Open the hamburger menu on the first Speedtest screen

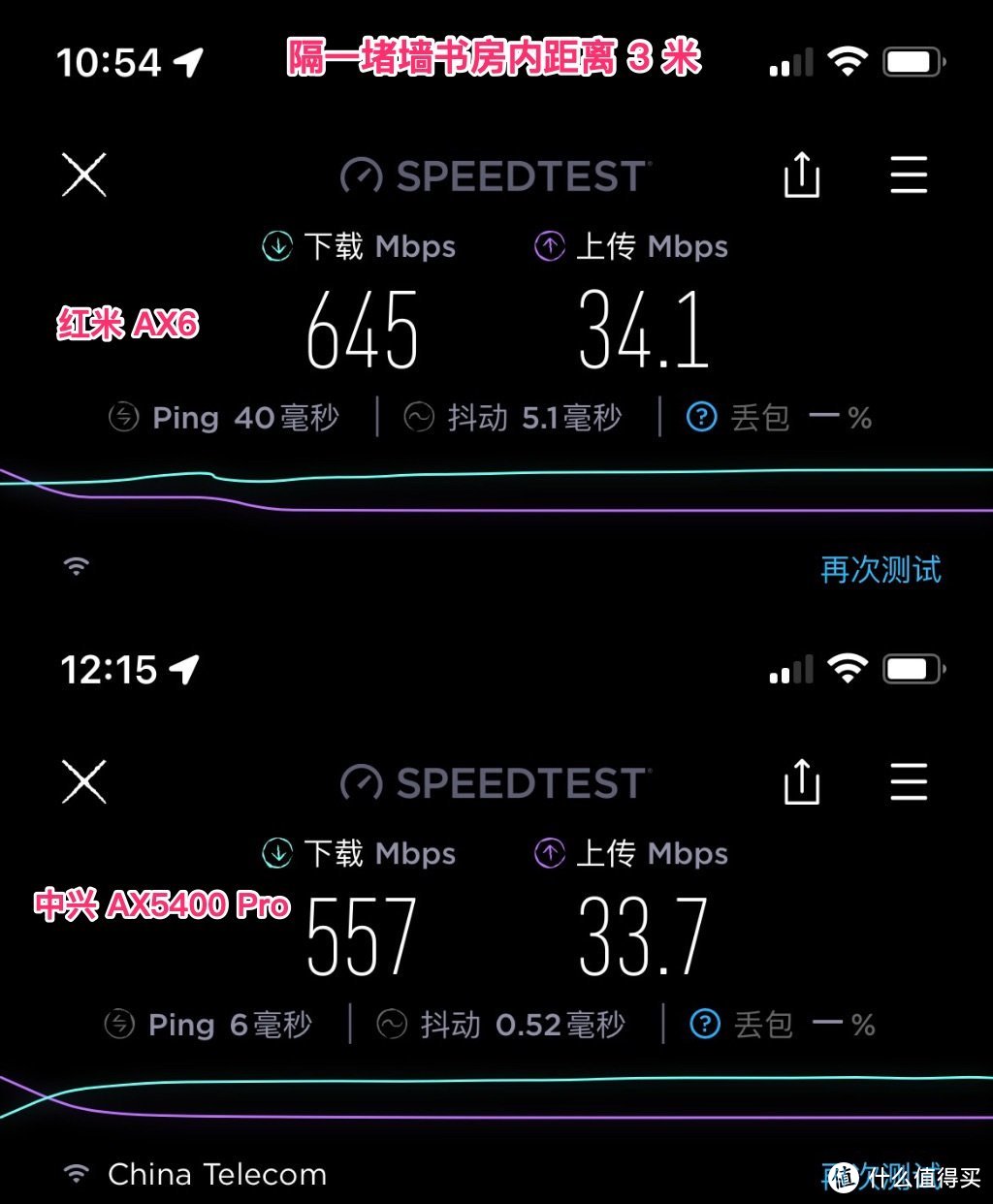pos(908,175)
